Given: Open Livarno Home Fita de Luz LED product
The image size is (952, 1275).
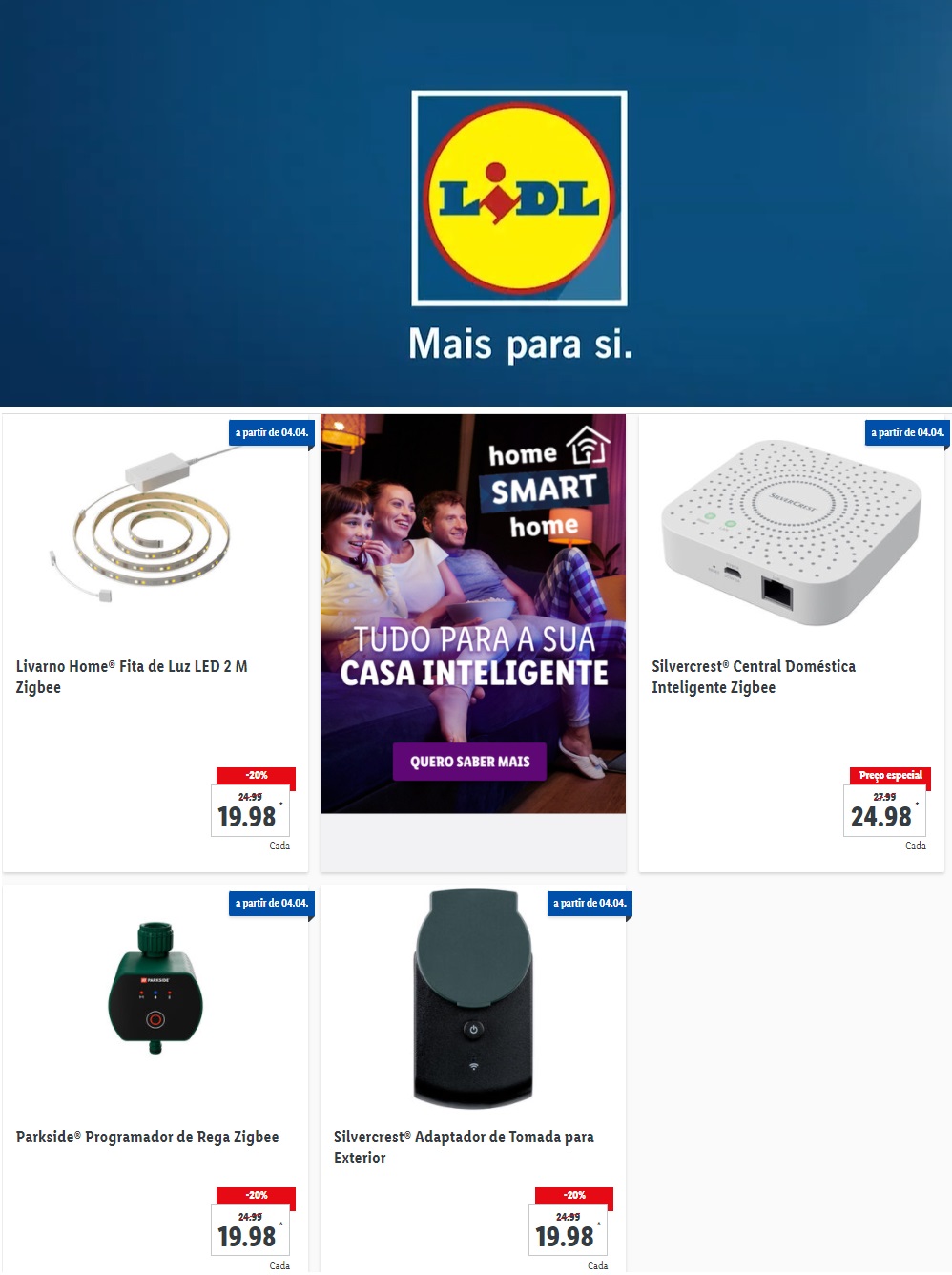Looking at the screenshot, I should 132,676.
